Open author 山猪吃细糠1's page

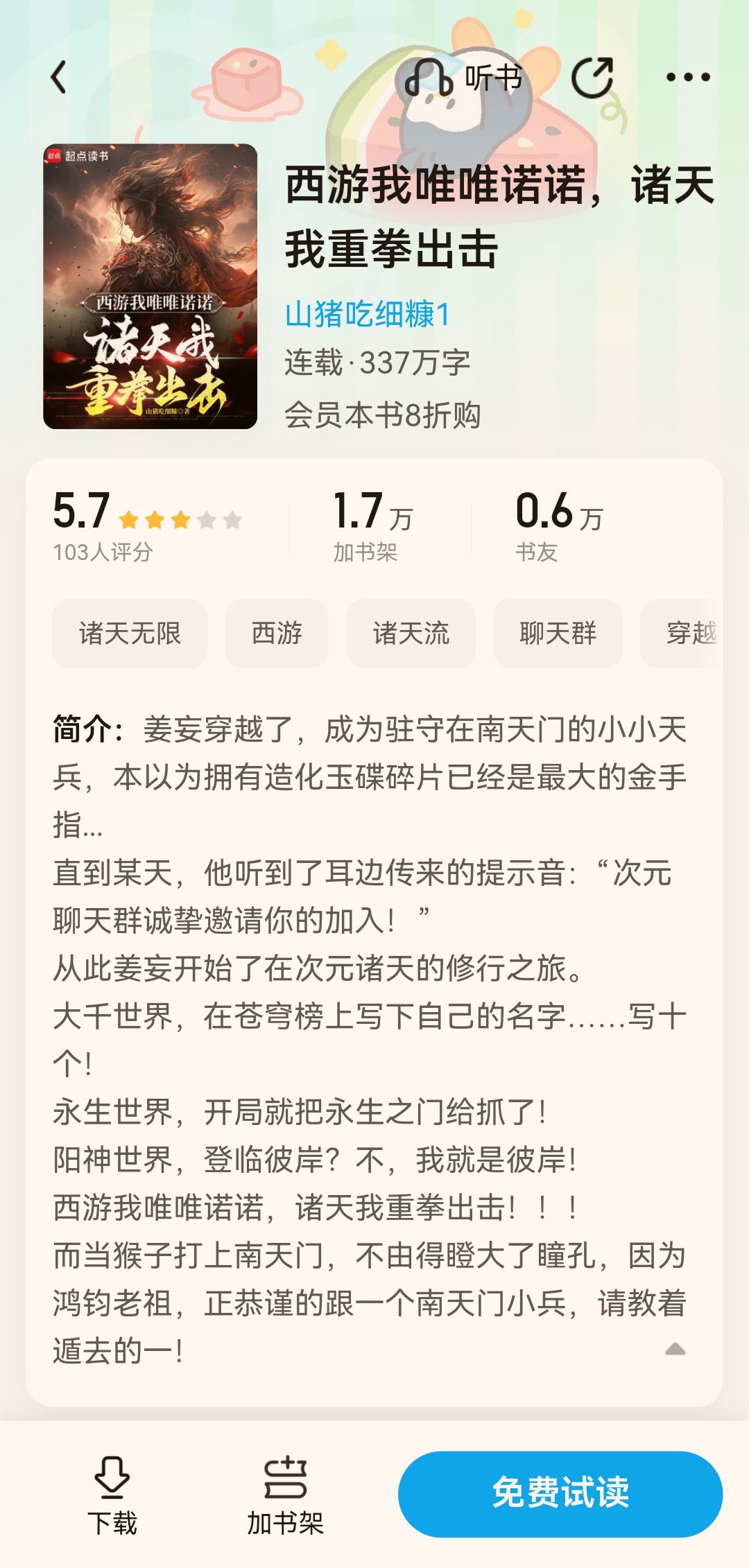point(367,315)
